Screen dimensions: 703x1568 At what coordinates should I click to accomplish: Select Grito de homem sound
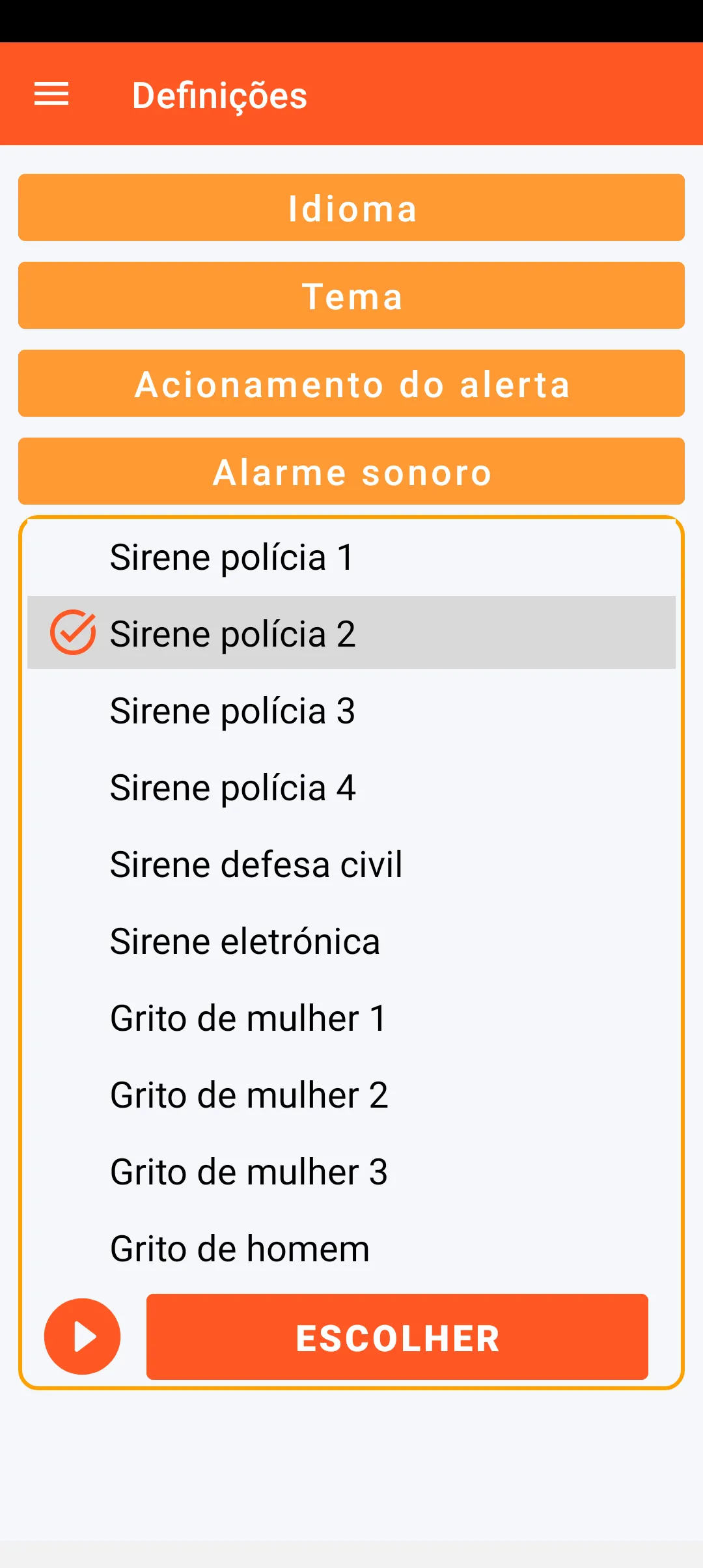coord(351,1248)
